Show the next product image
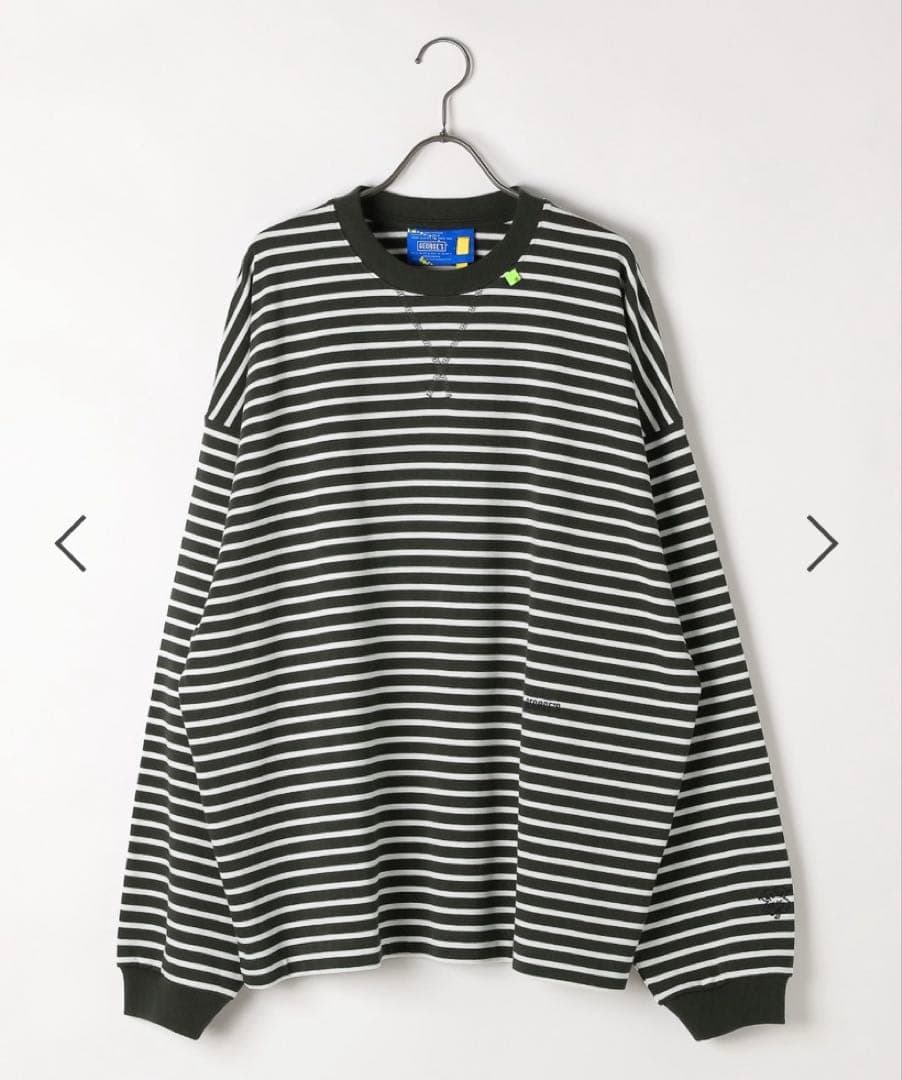This screenshot has width=902, height=1080. tap(821, 543)
